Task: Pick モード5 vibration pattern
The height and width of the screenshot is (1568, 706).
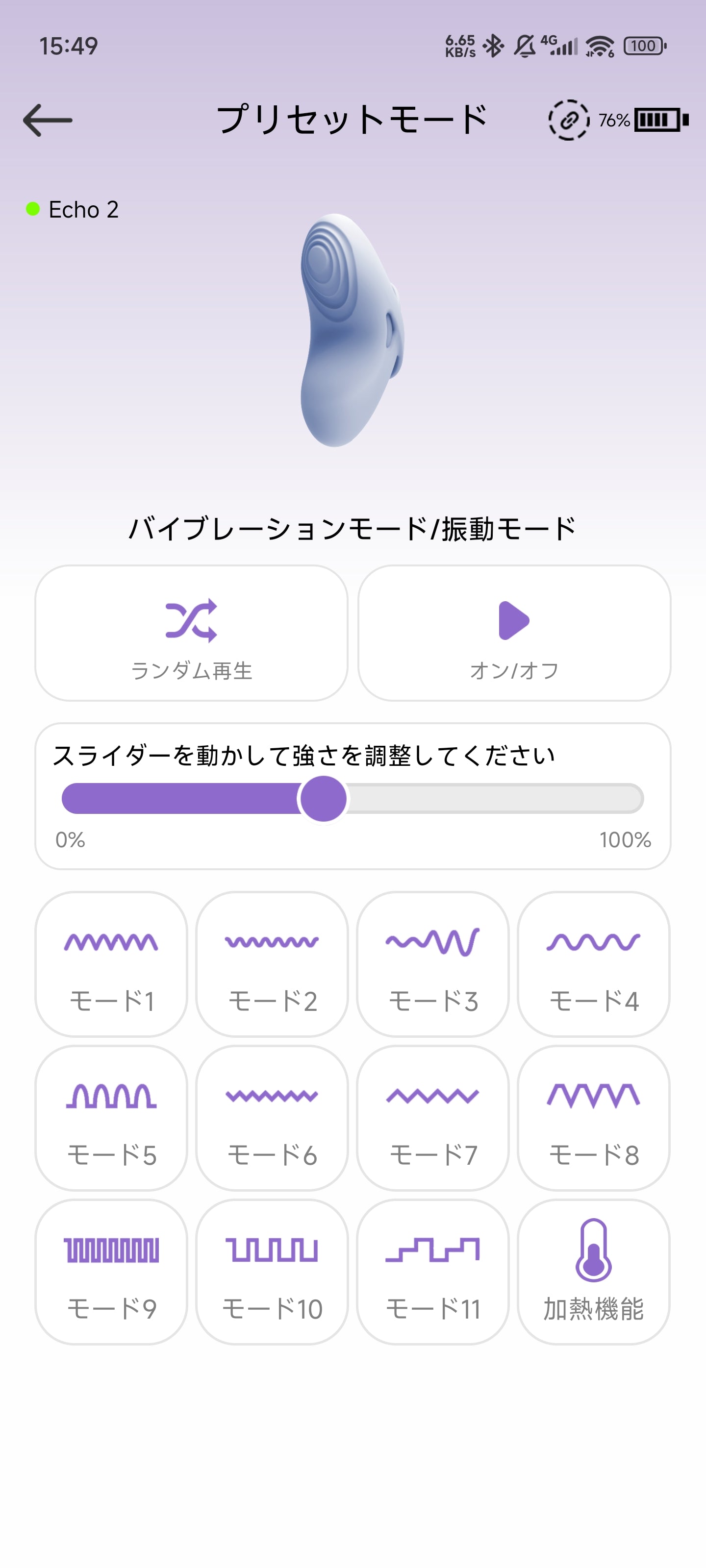Action: click(111, 1118)
